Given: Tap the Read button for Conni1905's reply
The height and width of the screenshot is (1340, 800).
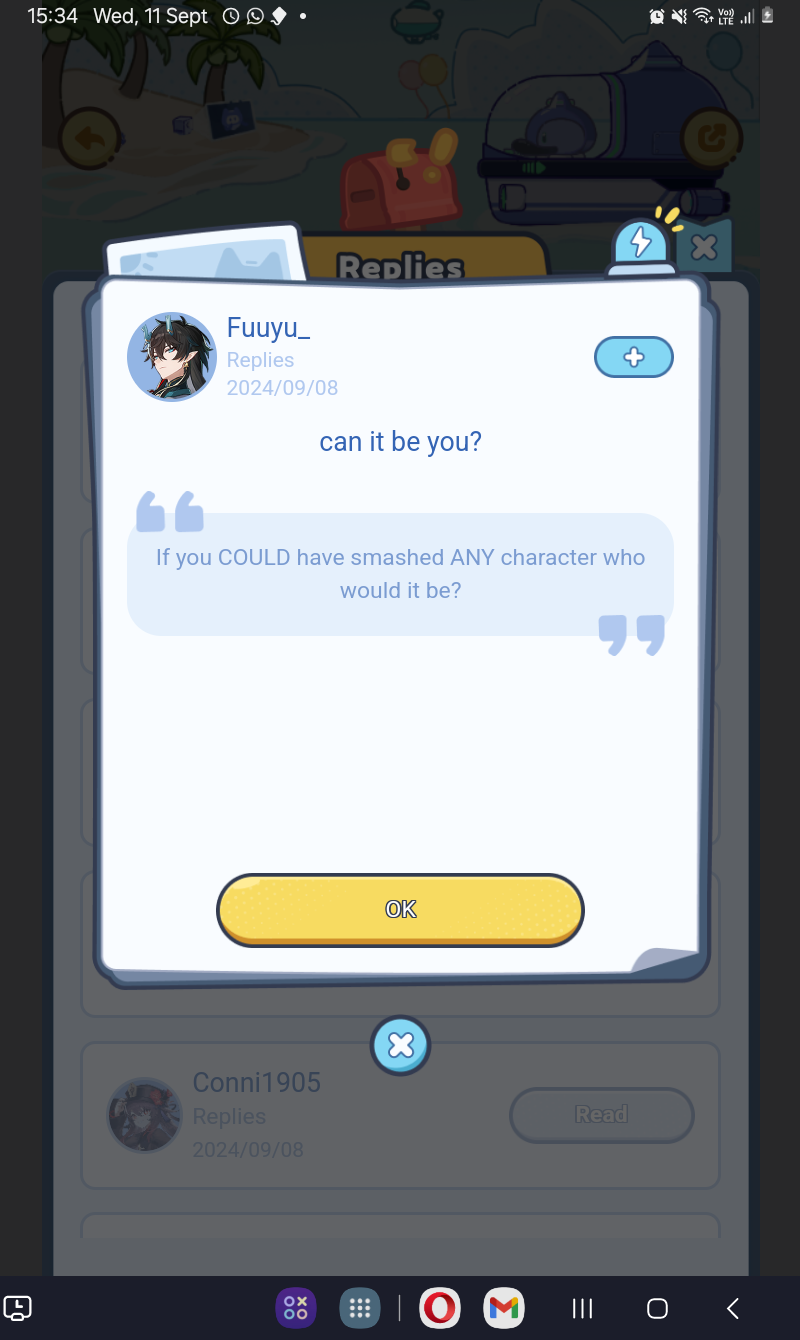Looking at the screenshot, I should (x=601, y=1115).
